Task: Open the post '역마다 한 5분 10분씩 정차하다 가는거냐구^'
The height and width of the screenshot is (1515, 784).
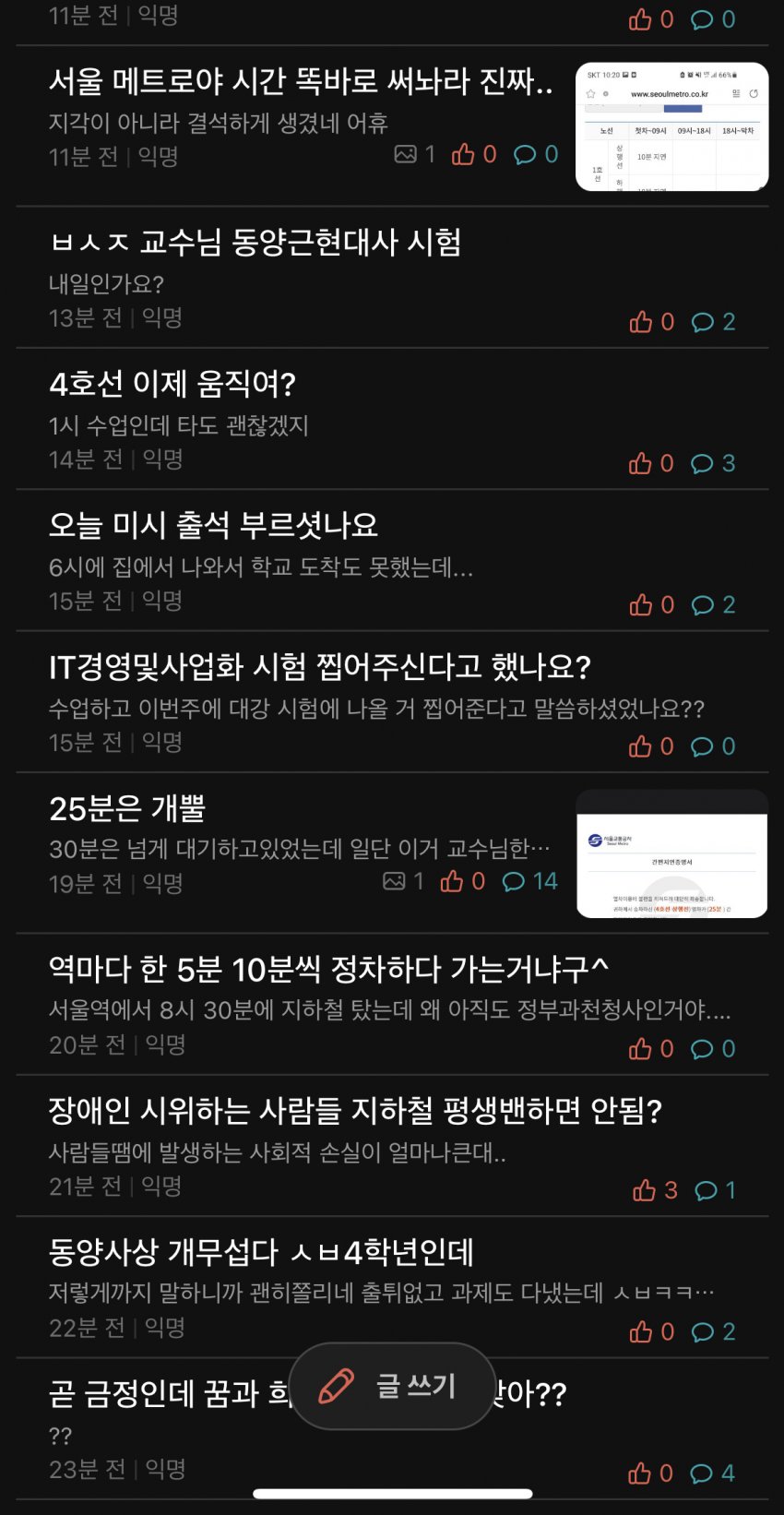Action: (x=328, y=969)
